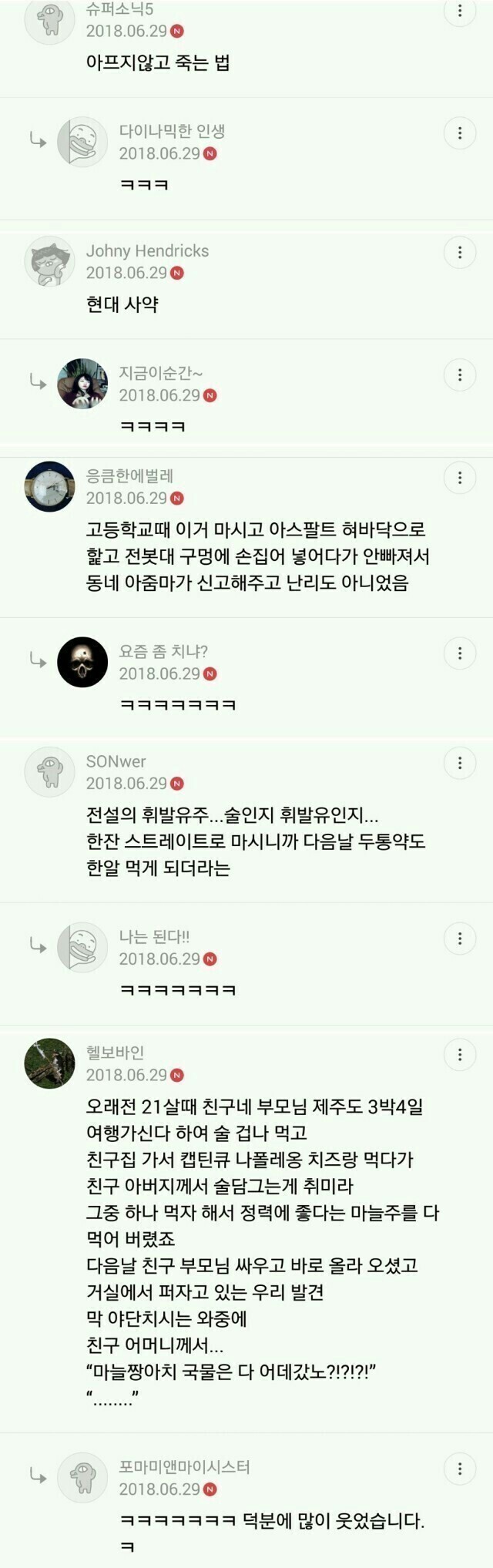
Task: Open 포마미앤마이시스터's profile avatar
Action: tap(82, 1478)
